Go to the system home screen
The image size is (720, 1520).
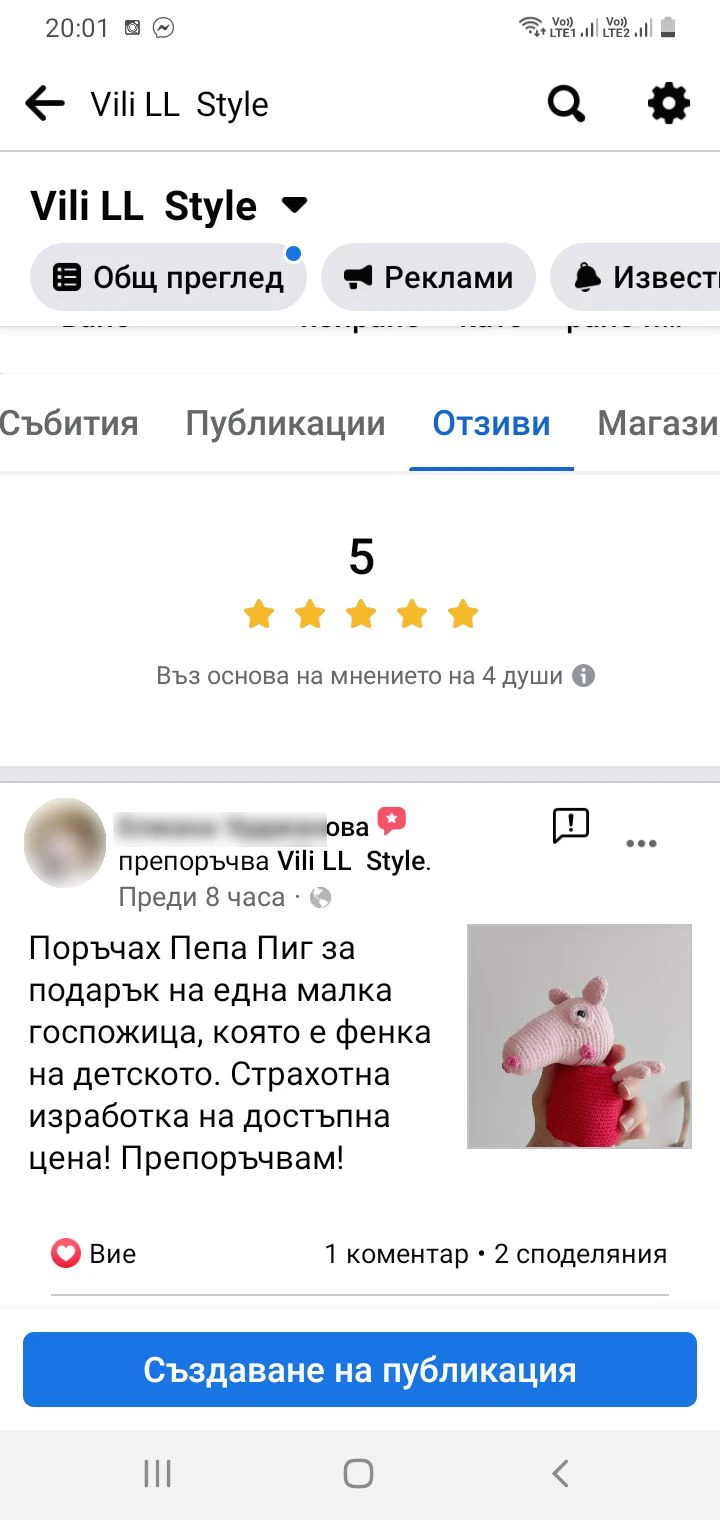point(359,1473)
